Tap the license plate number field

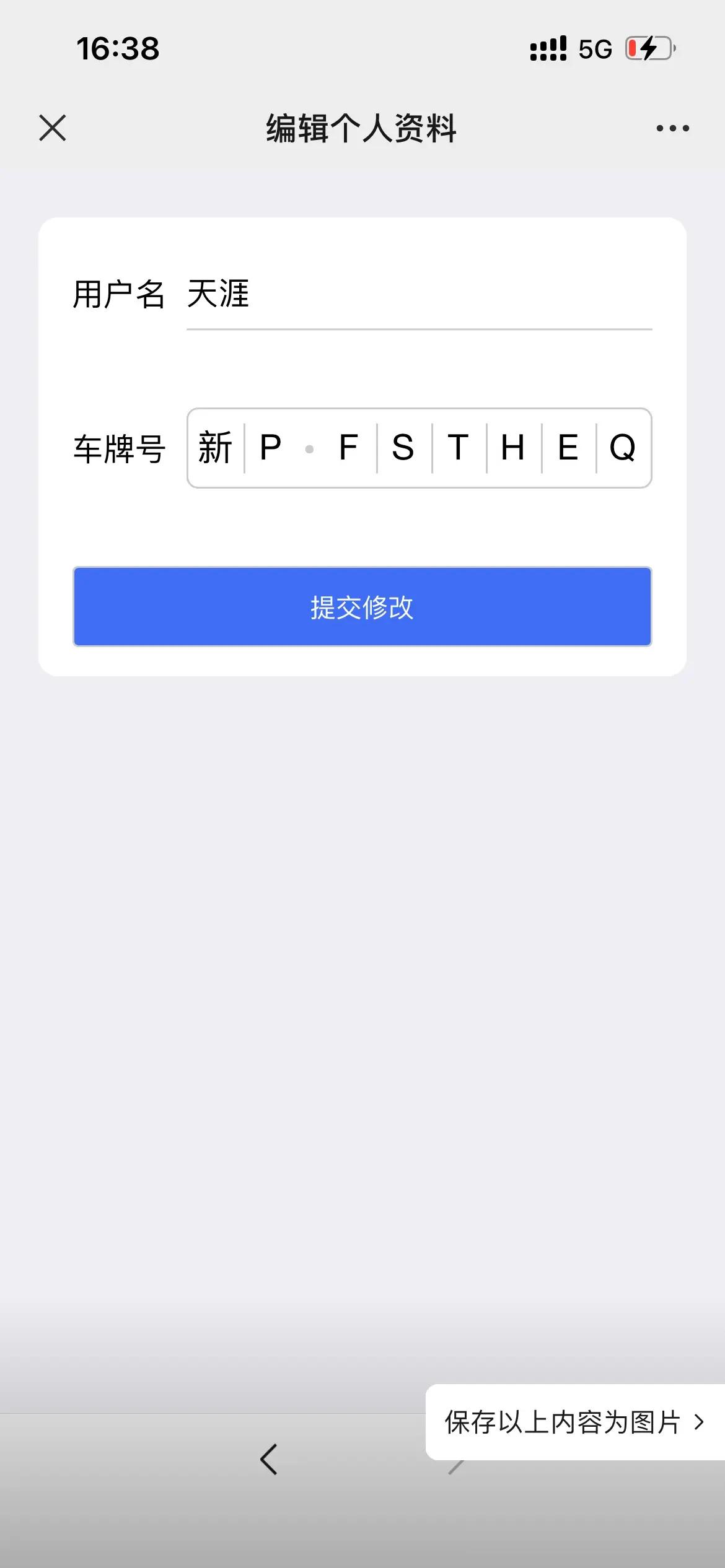pyautogui.click(x=419, y=448)
